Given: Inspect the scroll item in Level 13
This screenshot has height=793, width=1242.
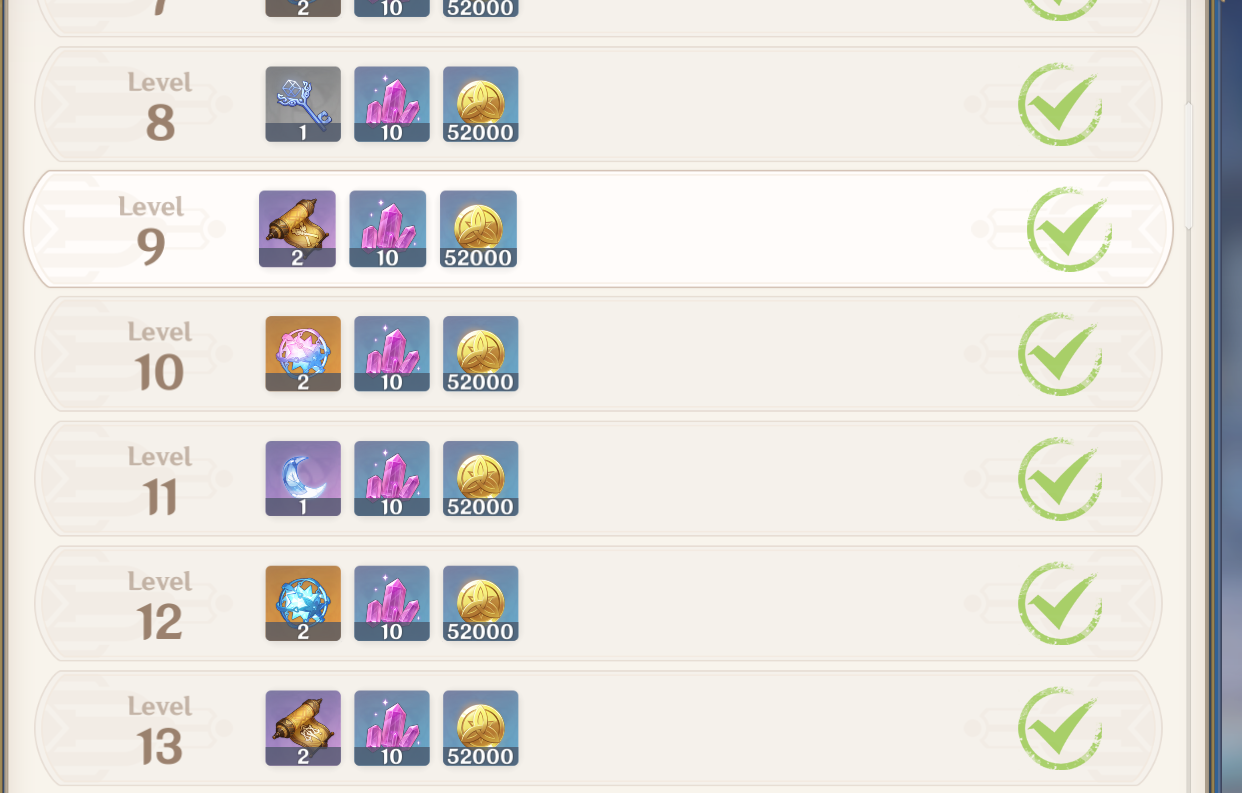Looking at the screenshot, I should coord(303,728).
